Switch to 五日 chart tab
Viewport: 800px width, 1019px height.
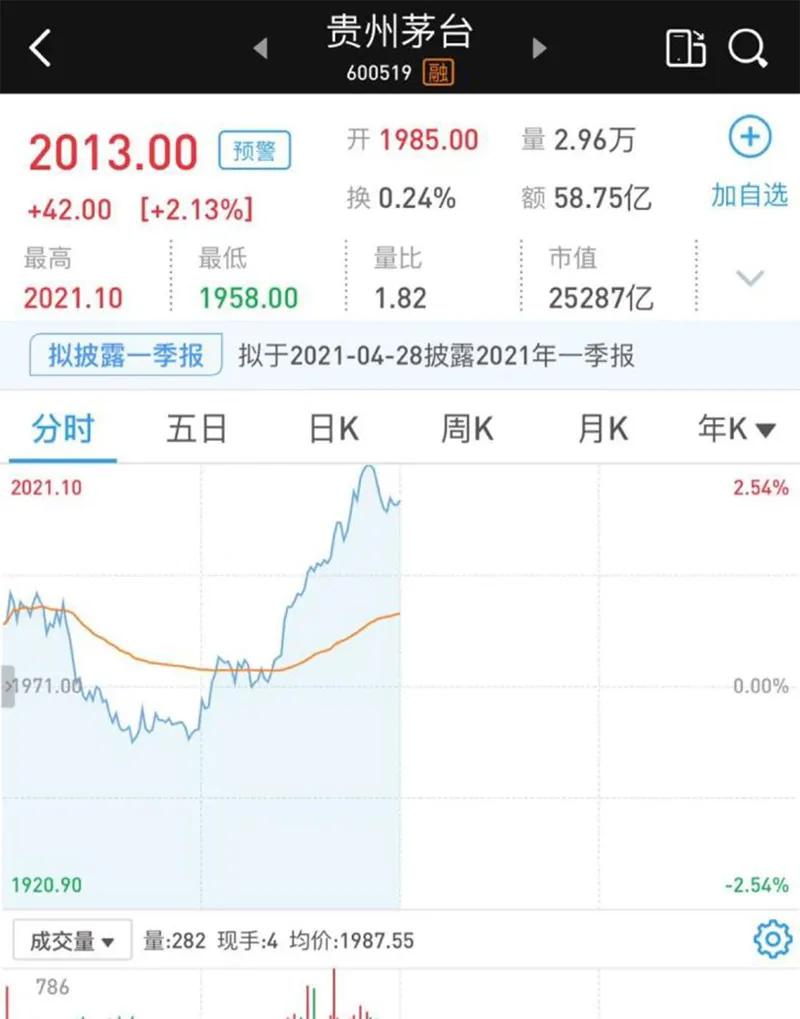(196, 430)
